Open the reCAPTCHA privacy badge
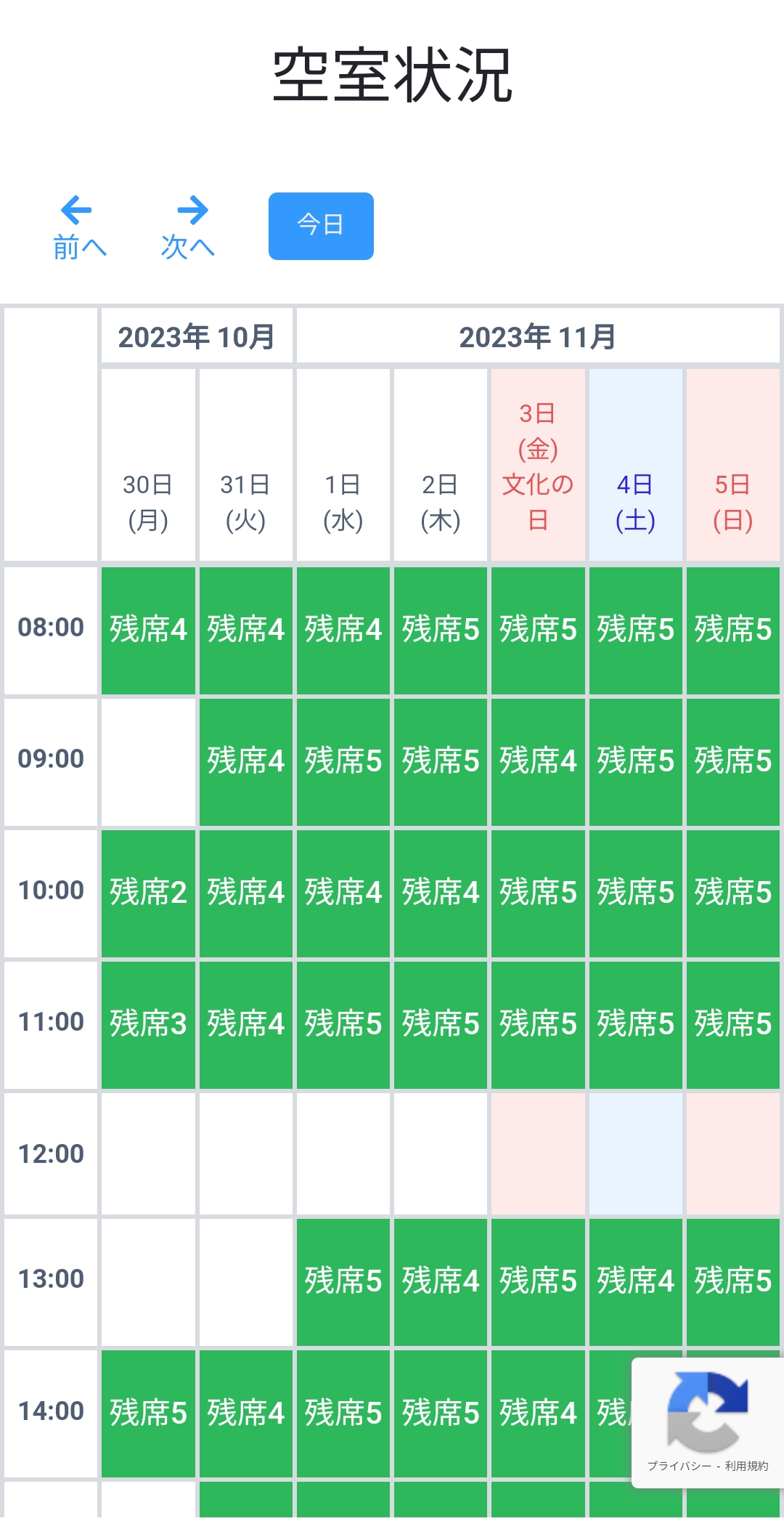Image resolution: width=784 pixels, height=1521 pixels. tap(708, 1422)
